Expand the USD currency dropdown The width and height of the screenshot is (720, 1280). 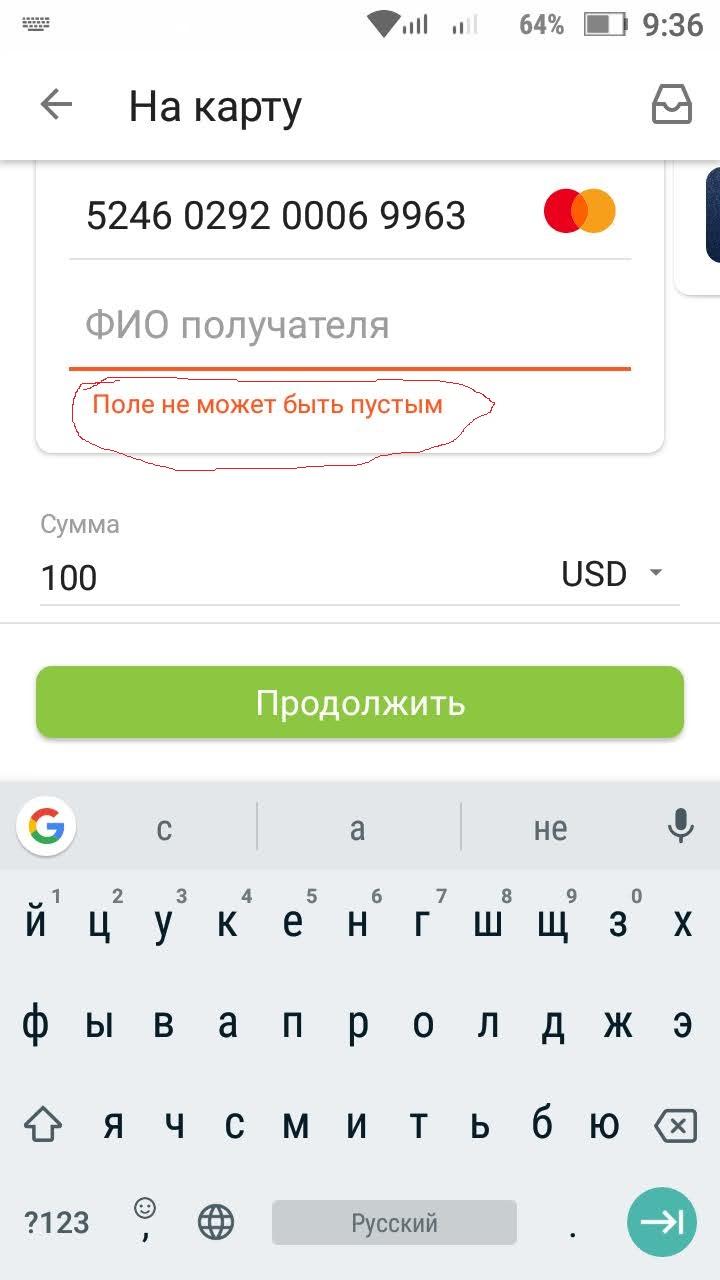click(612, 574)
